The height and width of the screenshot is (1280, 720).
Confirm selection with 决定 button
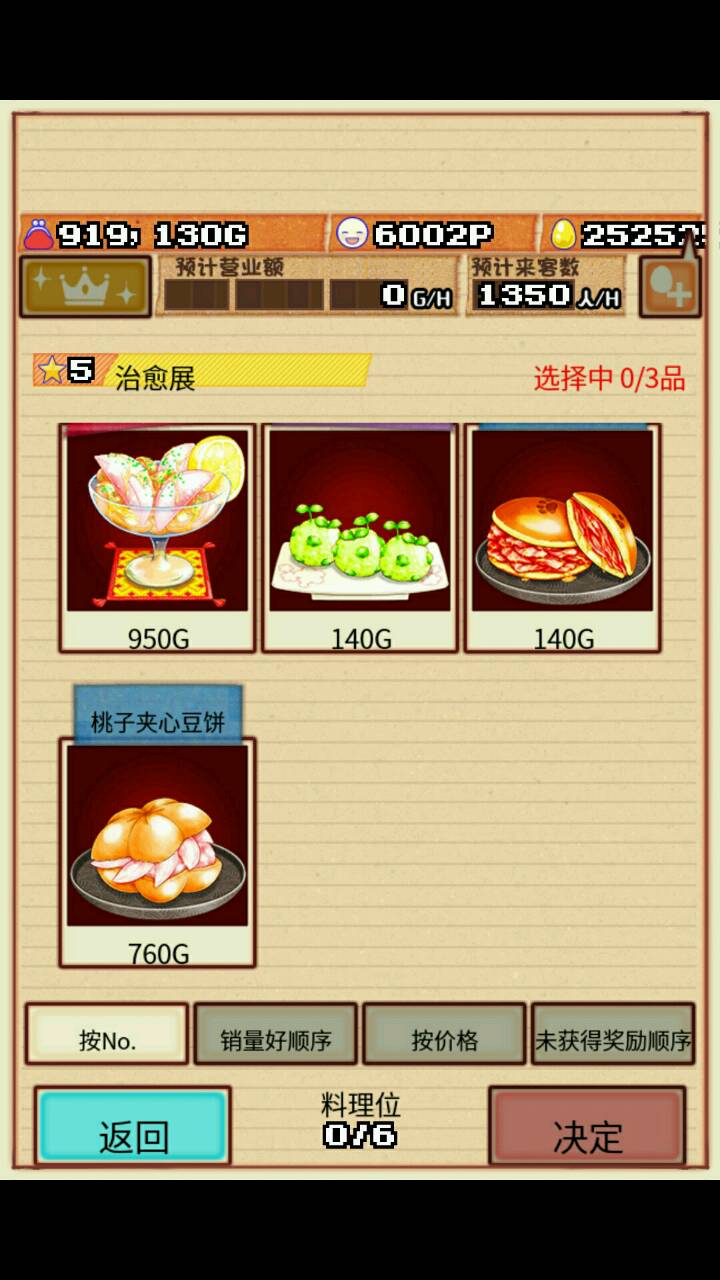coord(587,1126)
